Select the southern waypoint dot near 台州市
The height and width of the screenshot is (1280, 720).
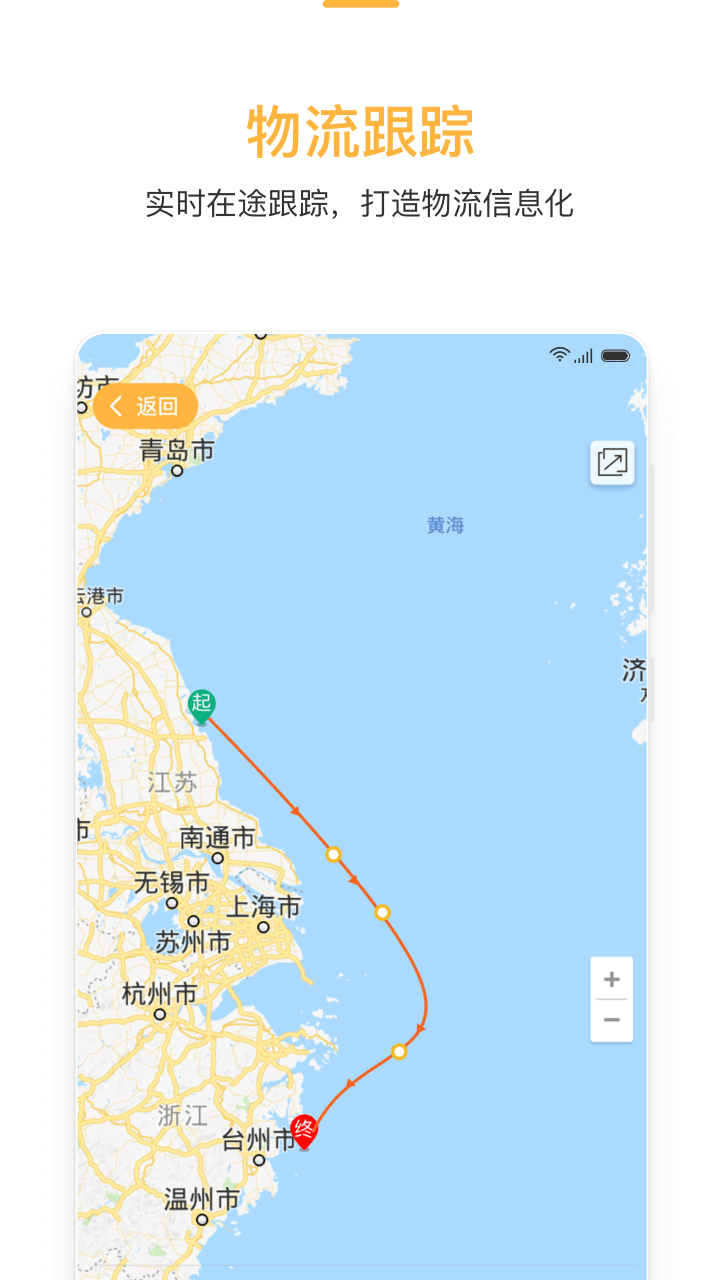pyautogui.click(x=398, y=1050)
